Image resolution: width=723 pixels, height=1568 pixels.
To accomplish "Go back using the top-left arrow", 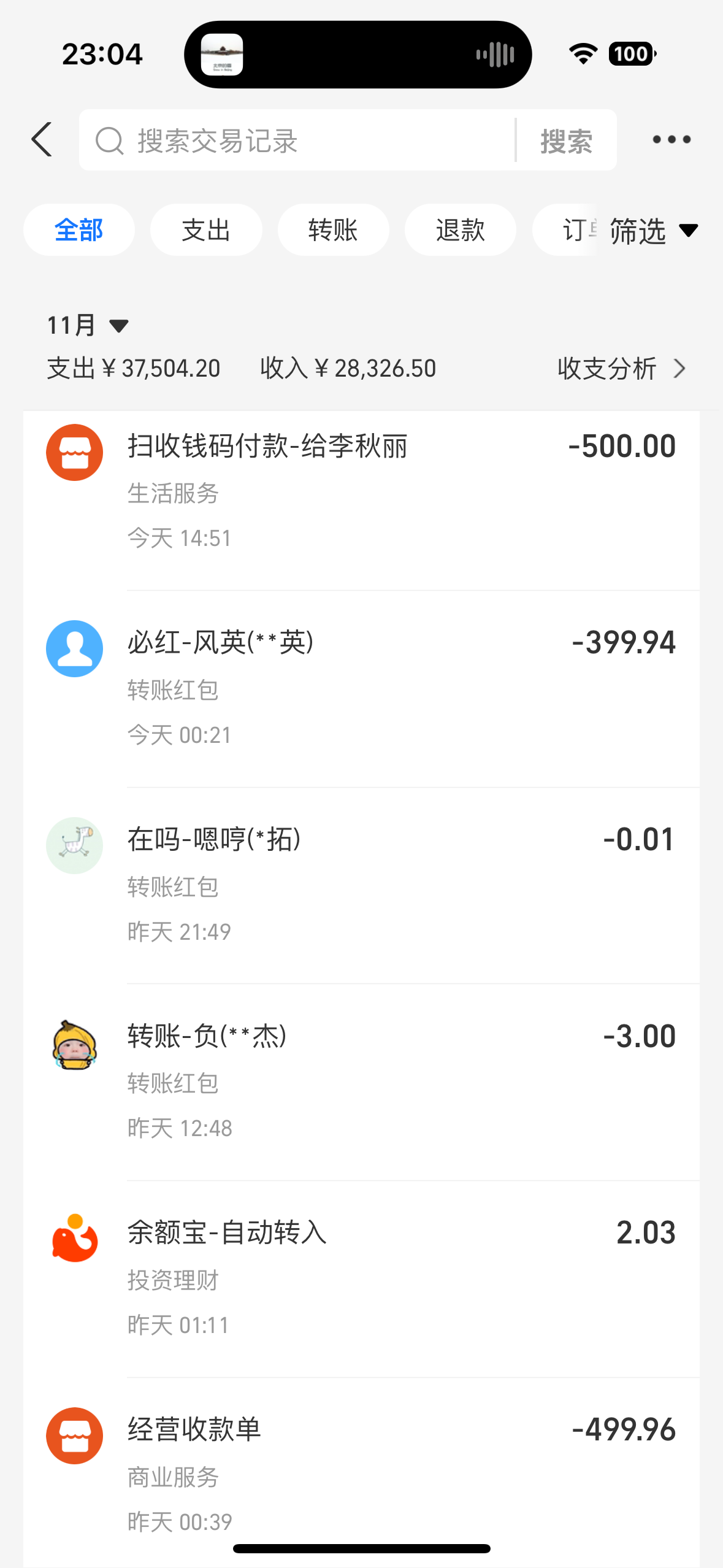I will 42,140.
